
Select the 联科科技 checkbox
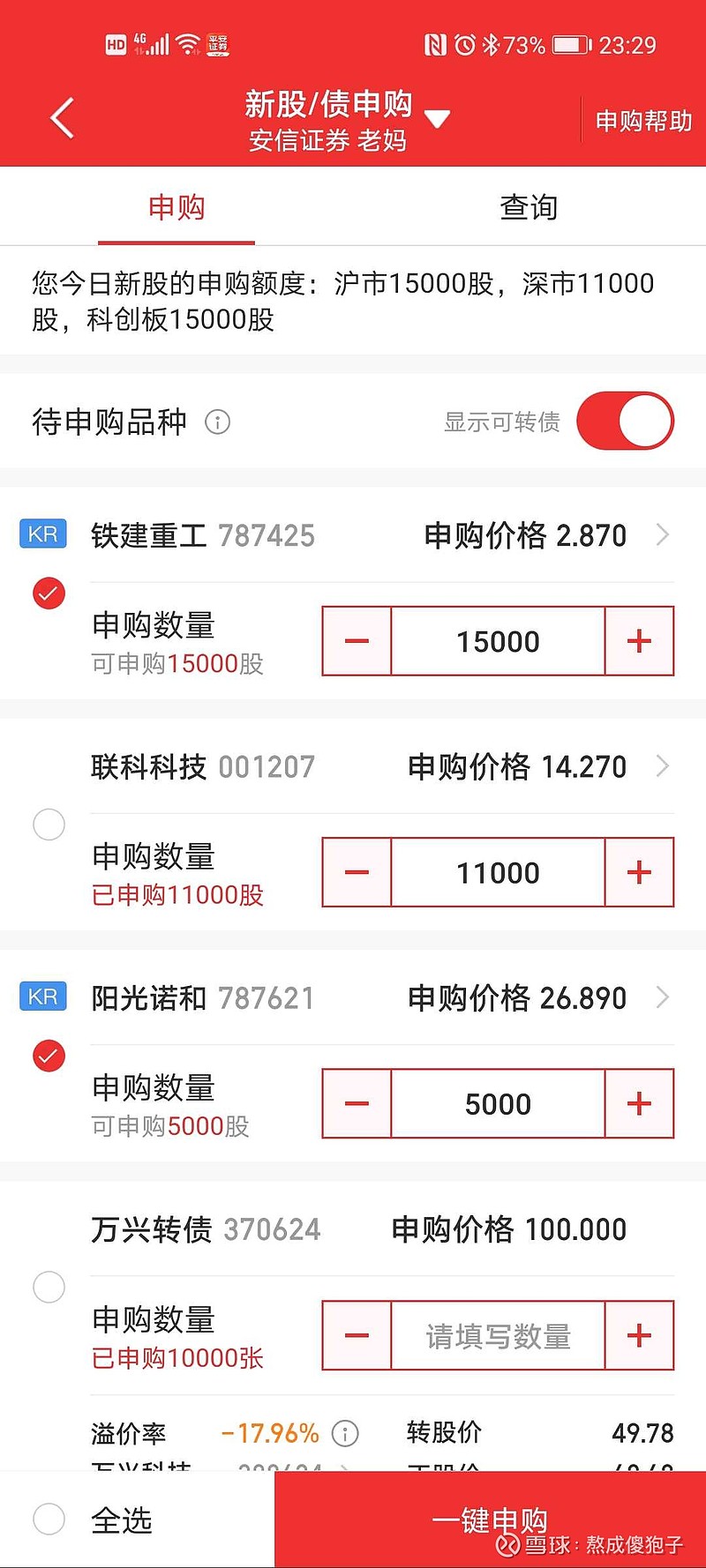pos(49,825)
